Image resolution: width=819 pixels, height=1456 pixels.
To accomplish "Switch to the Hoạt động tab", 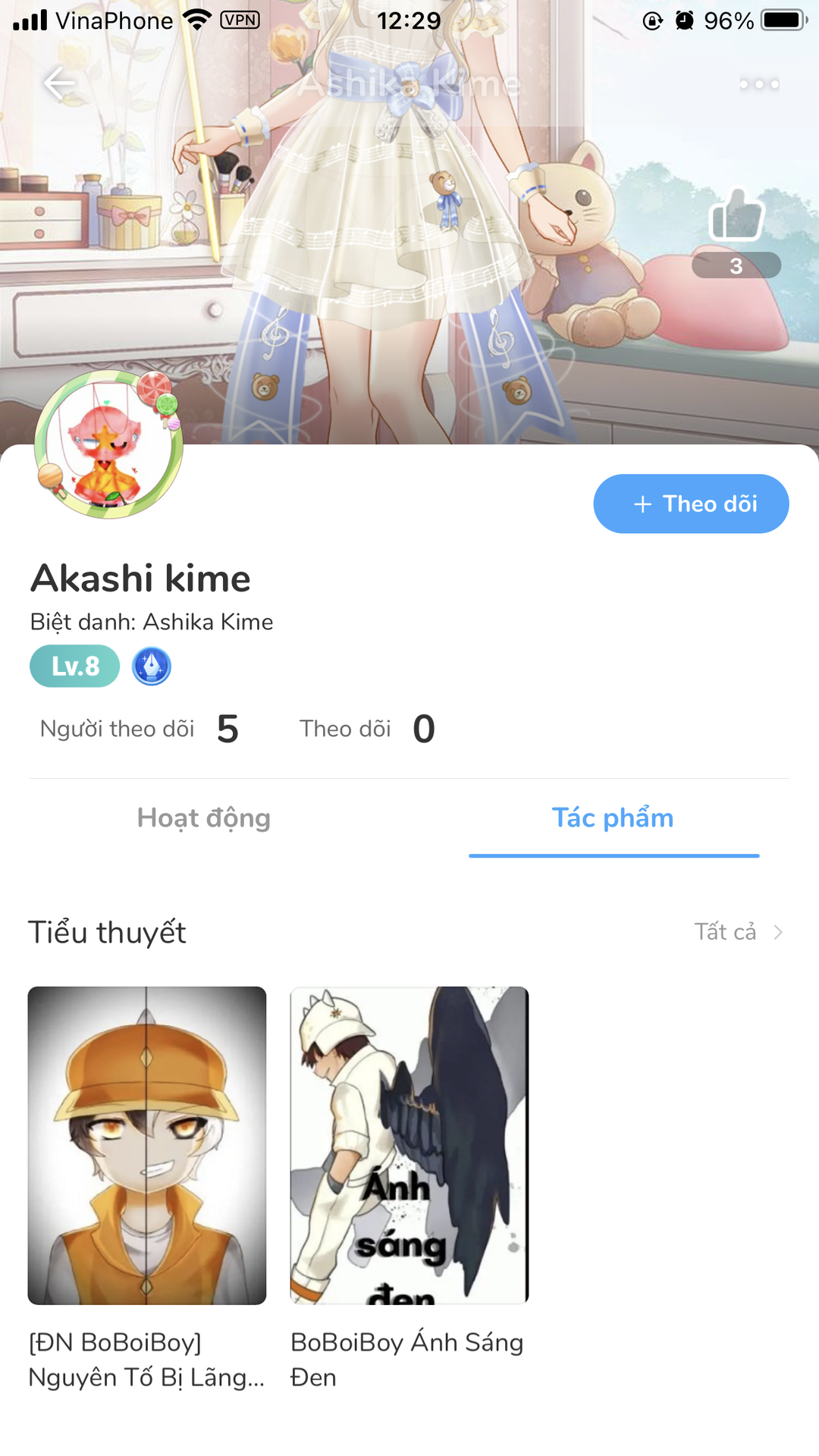I will coord(204,818).
